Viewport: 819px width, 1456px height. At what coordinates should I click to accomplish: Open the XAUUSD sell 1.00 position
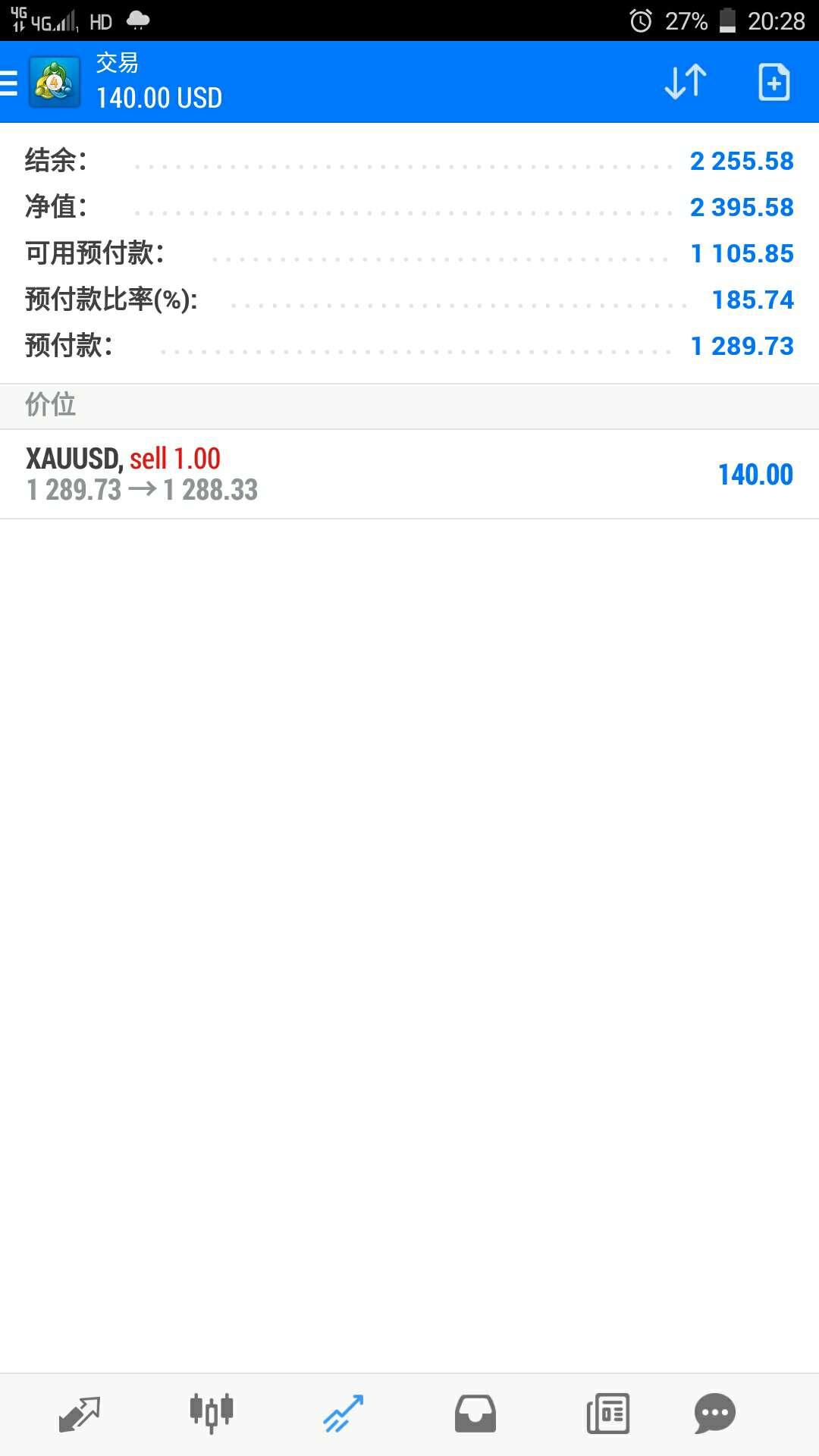click(x=409, y=474)
